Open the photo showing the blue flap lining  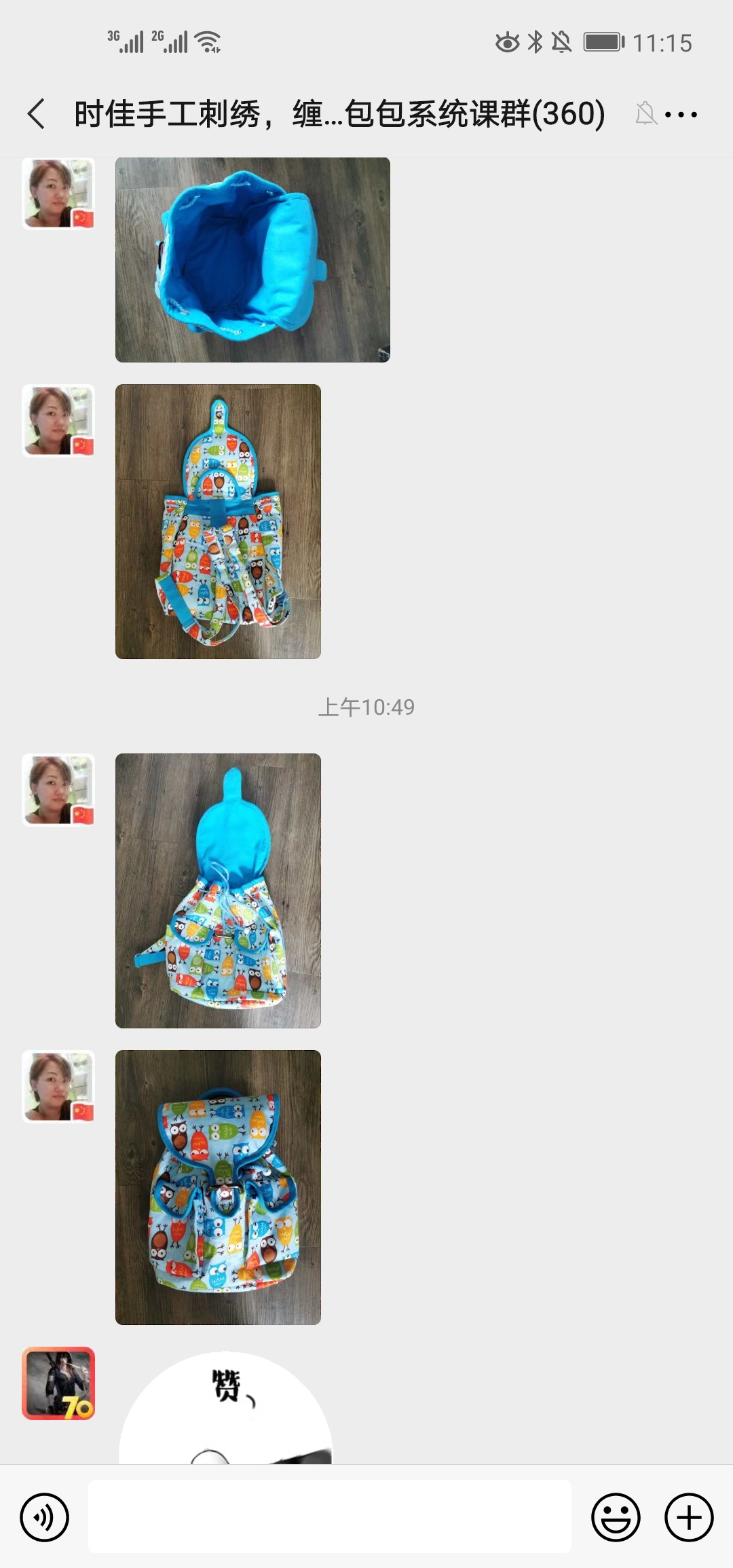tap(218, 891)
